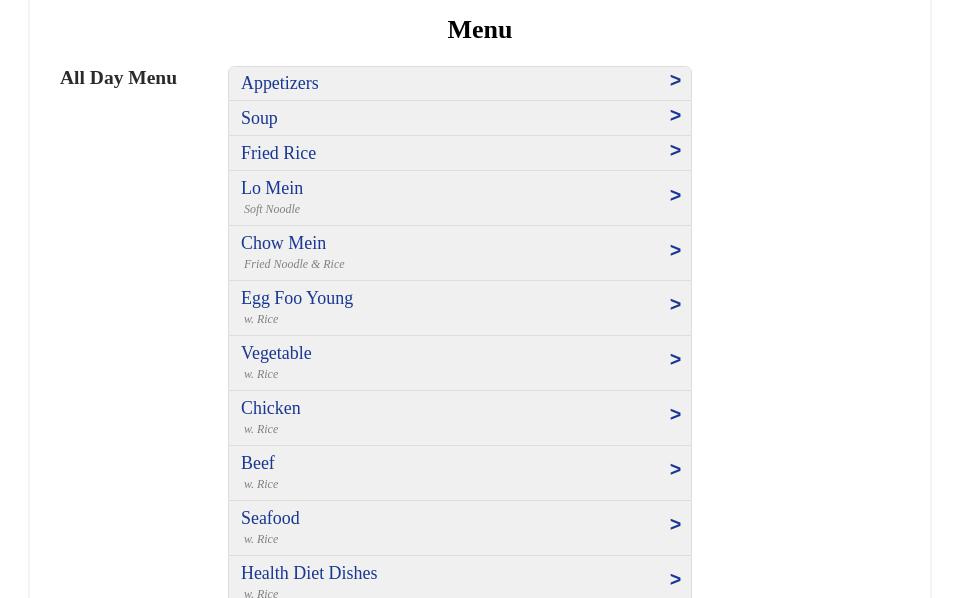Viewport: 960px width, 598px height.
Task: Open the Soup category
Action: point(259,118)
